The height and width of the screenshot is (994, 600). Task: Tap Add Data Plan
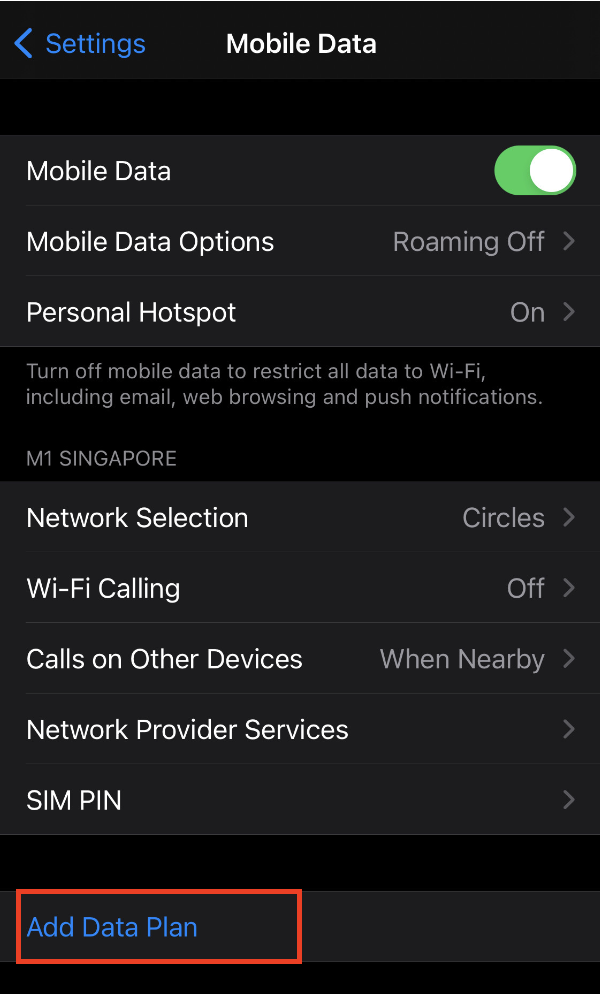pyautogui.click(x=112, y=927)
